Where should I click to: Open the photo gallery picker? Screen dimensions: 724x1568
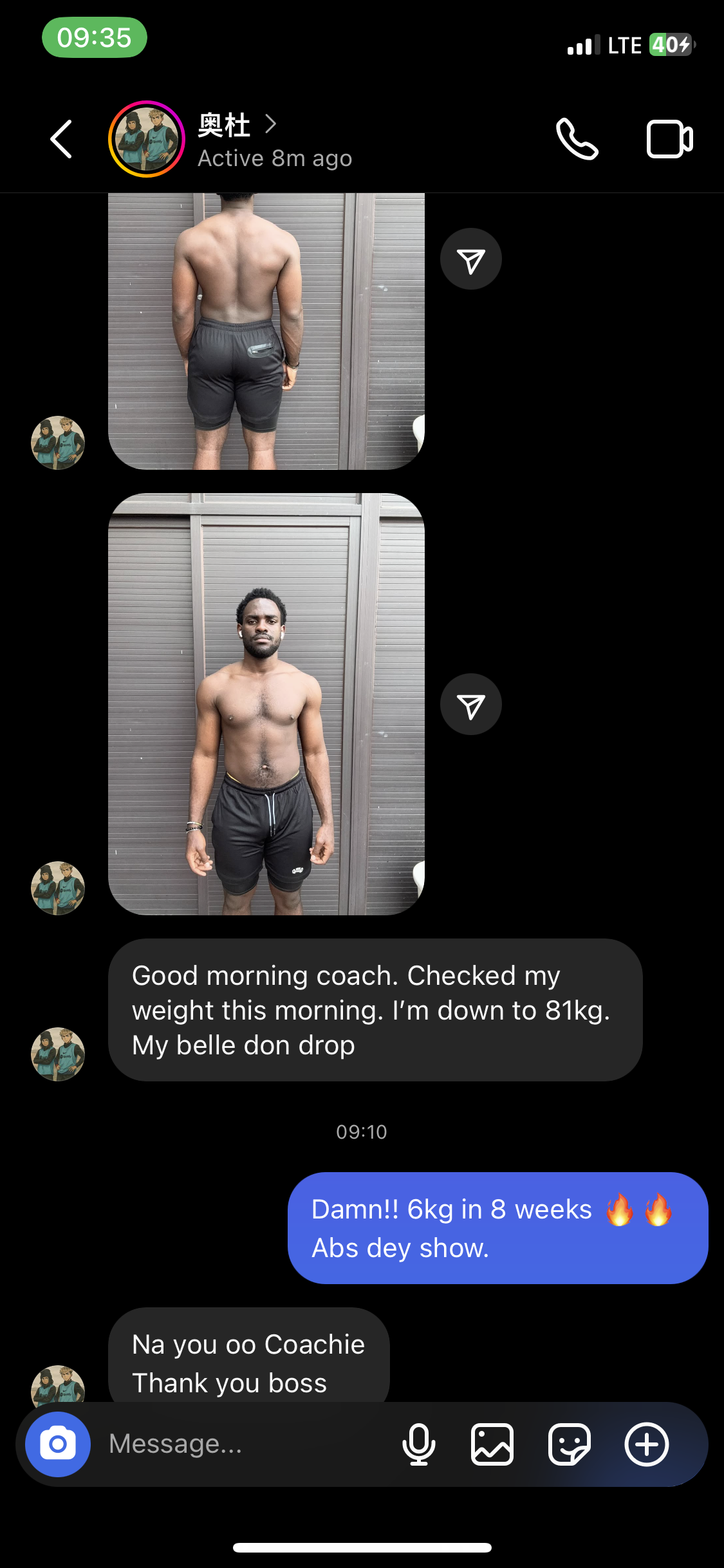[x=492, y=1444]
